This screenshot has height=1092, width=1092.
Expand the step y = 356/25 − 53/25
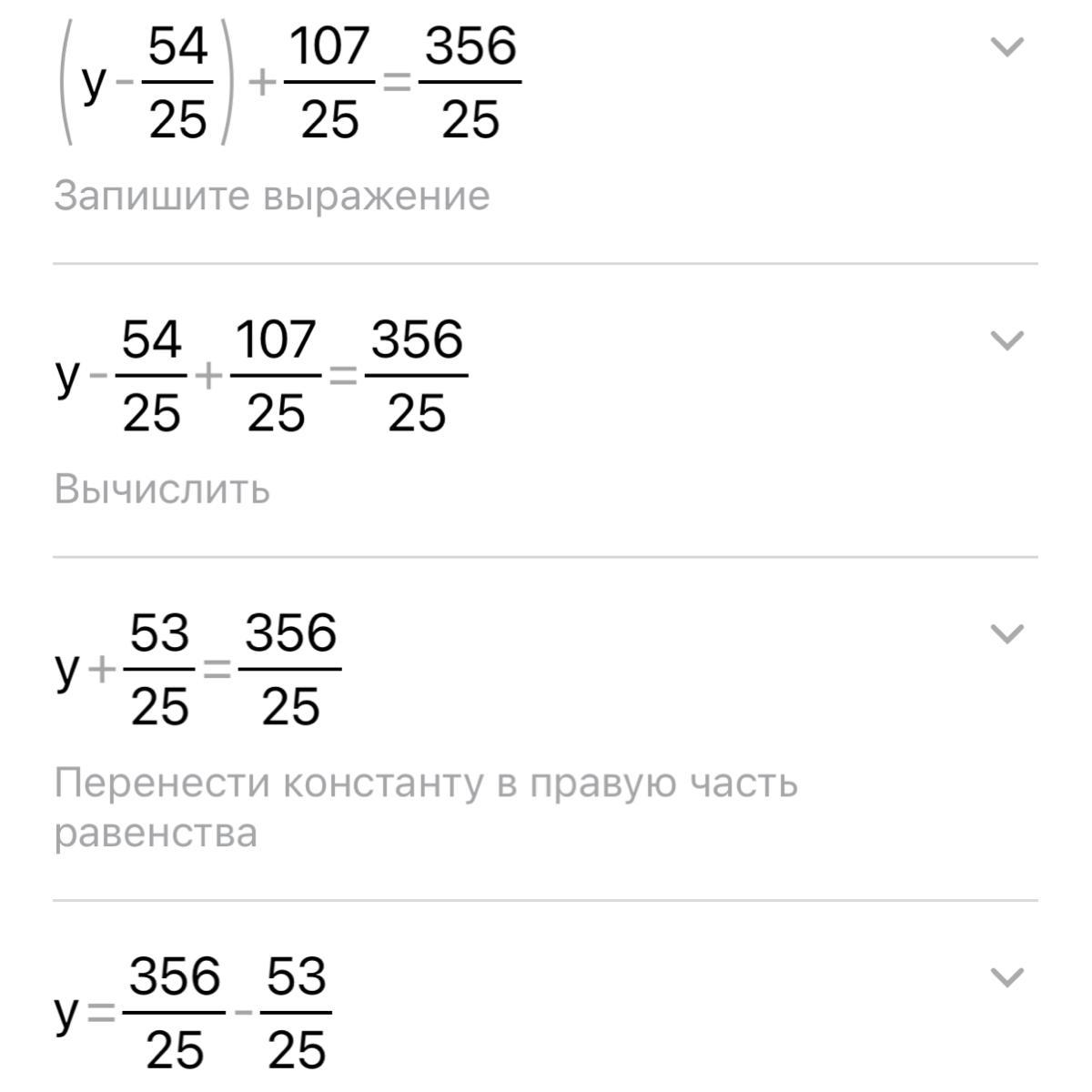[1006, 977]
